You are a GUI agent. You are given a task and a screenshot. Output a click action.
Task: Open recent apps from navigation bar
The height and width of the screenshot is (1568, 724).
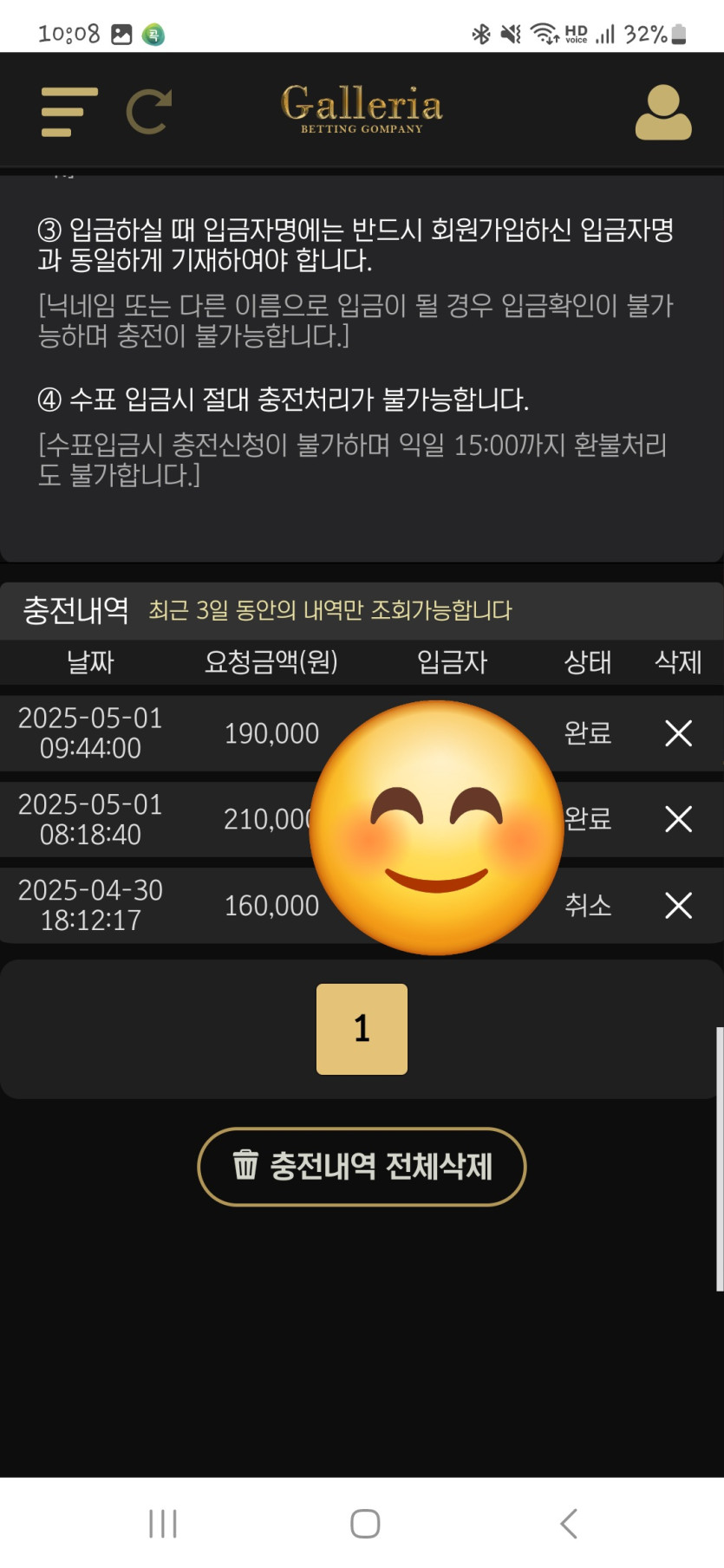162,1523
